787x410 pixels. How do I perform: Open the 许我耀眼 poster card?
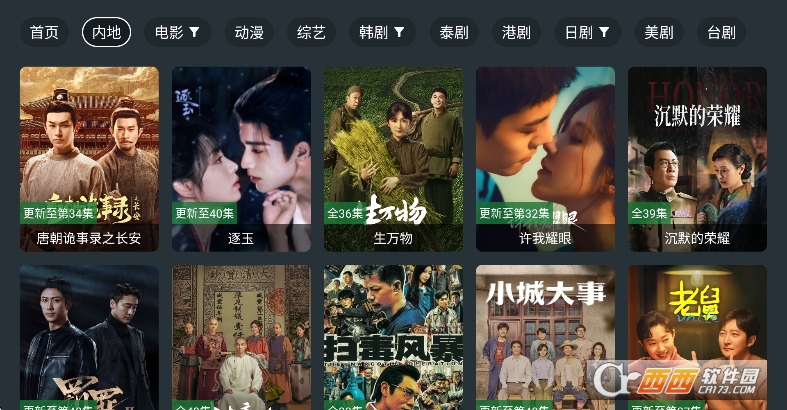545,158
